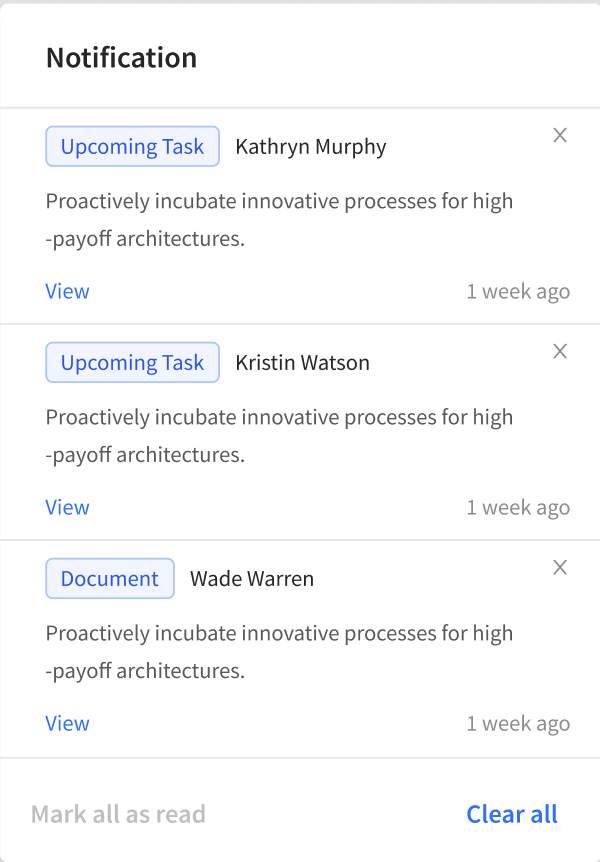Image resolution: width=600 pixels, height=862 pixels.
Task: Tap the Document chip beside Wade Warren
Action: (x=110, y=579)
